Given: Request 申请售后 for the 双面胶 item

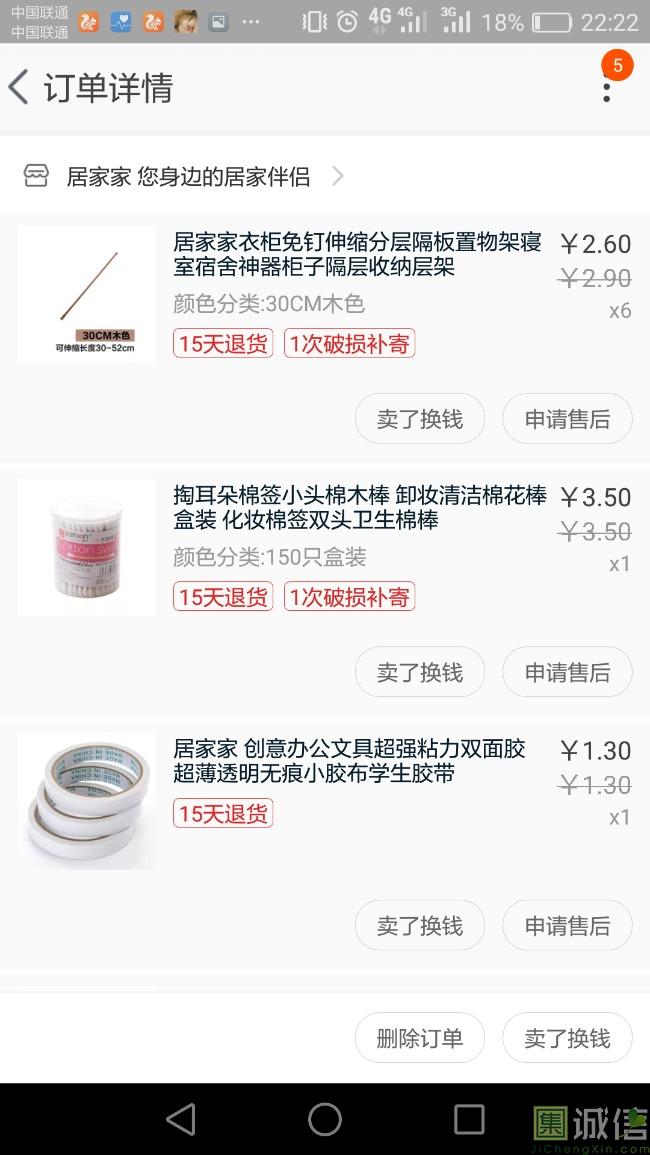Looking at the screenshot, I should tap(567, 926).
